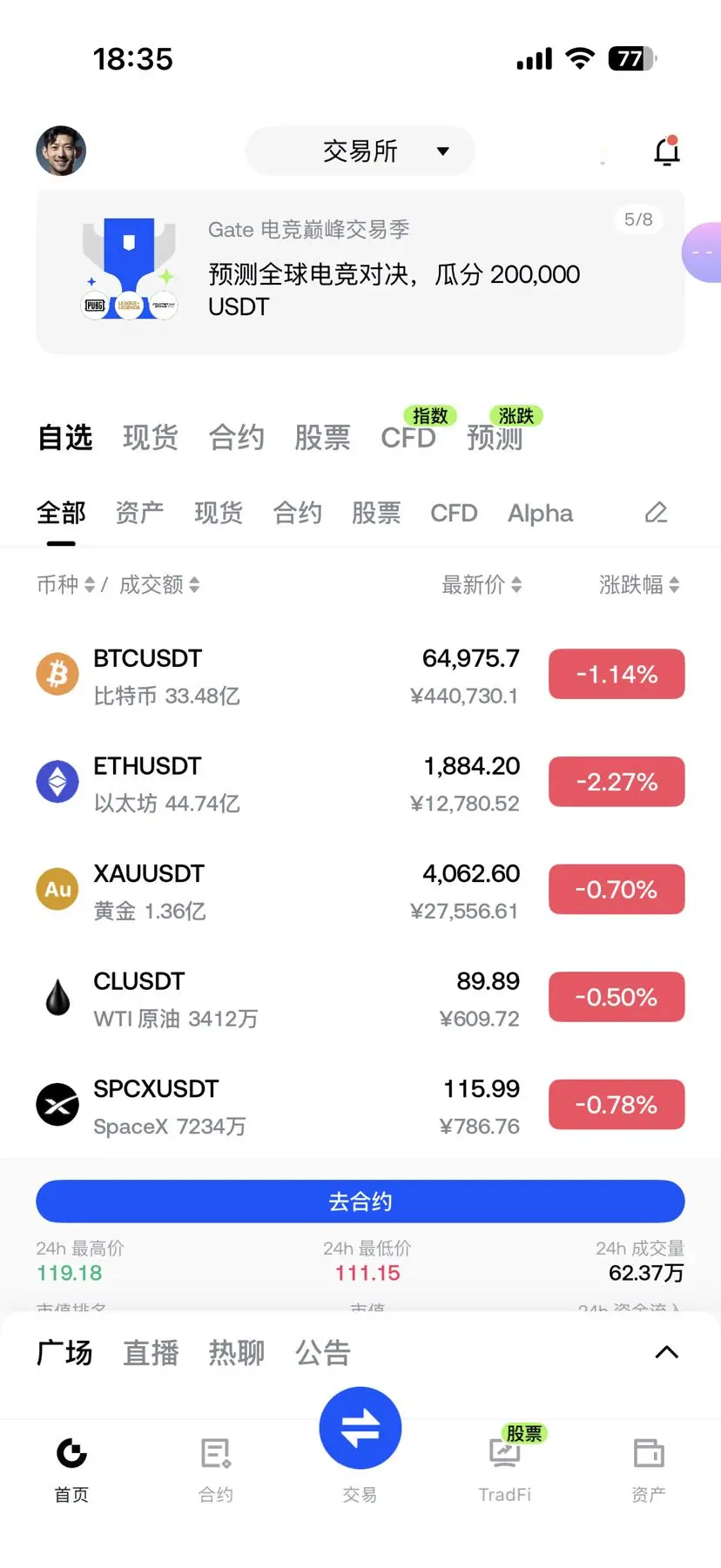Screen dimensions: 721x1568
Task: Open the 资产 bottom tab
Action: tap(649, 1469)
